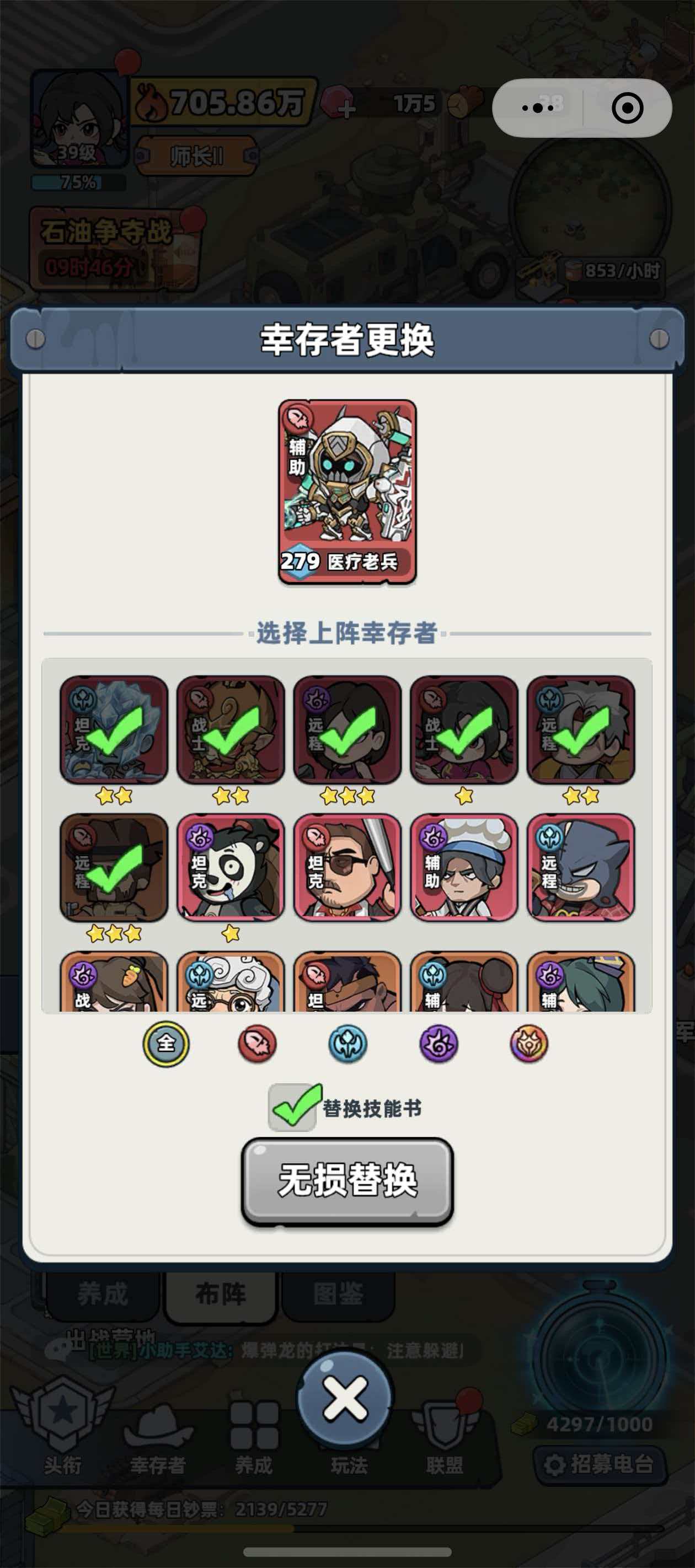
Task: Tap the ice golem 坦克 survivor card
Action: coord(114,729)
